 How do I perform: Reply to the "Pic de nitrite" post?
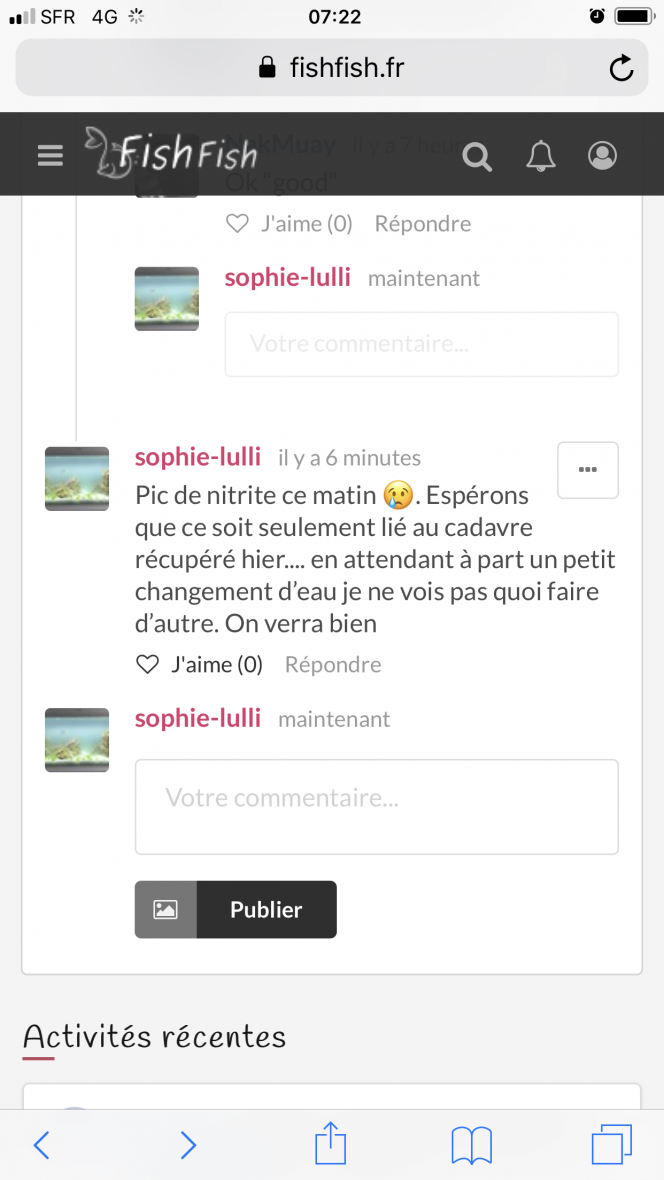click(x=333, y=665)
